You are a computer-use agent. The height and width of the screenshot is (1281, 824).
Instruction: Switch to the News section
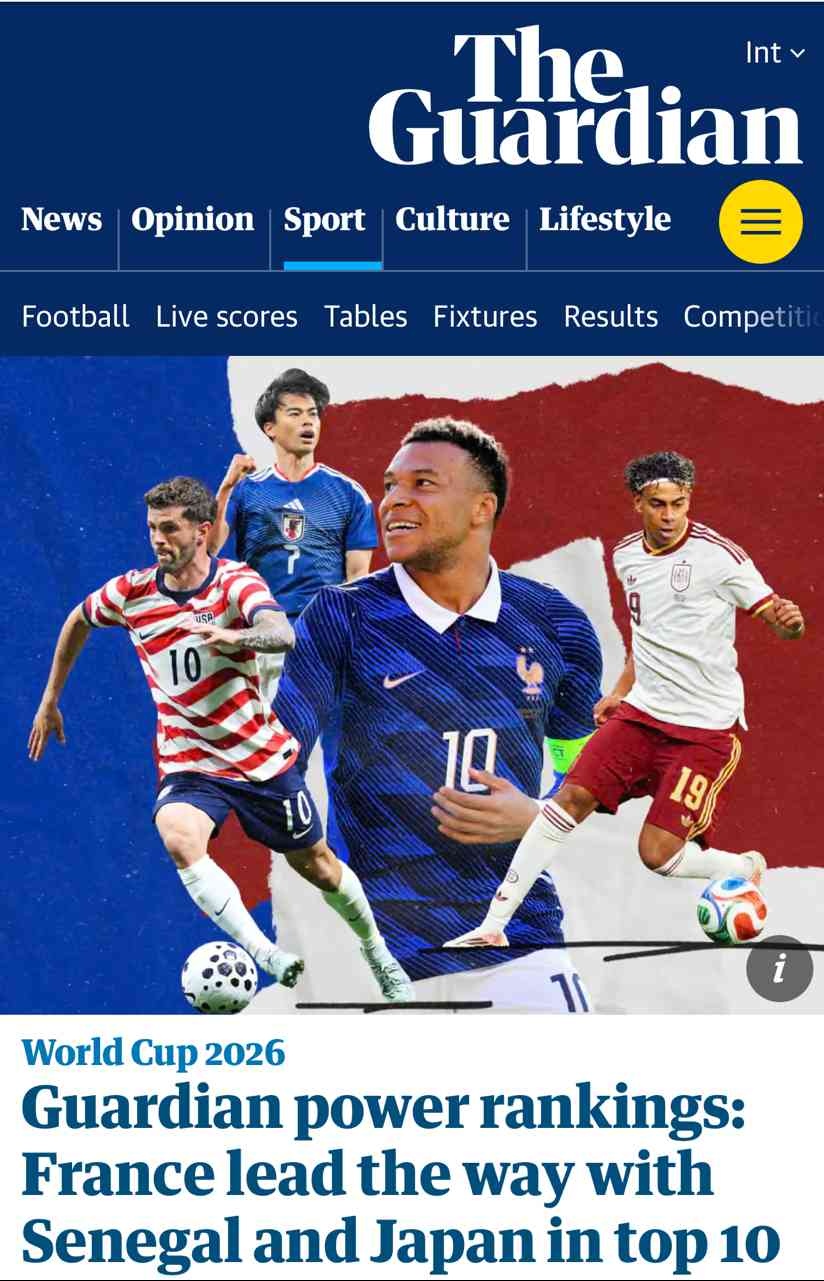(x=61, y=219)
